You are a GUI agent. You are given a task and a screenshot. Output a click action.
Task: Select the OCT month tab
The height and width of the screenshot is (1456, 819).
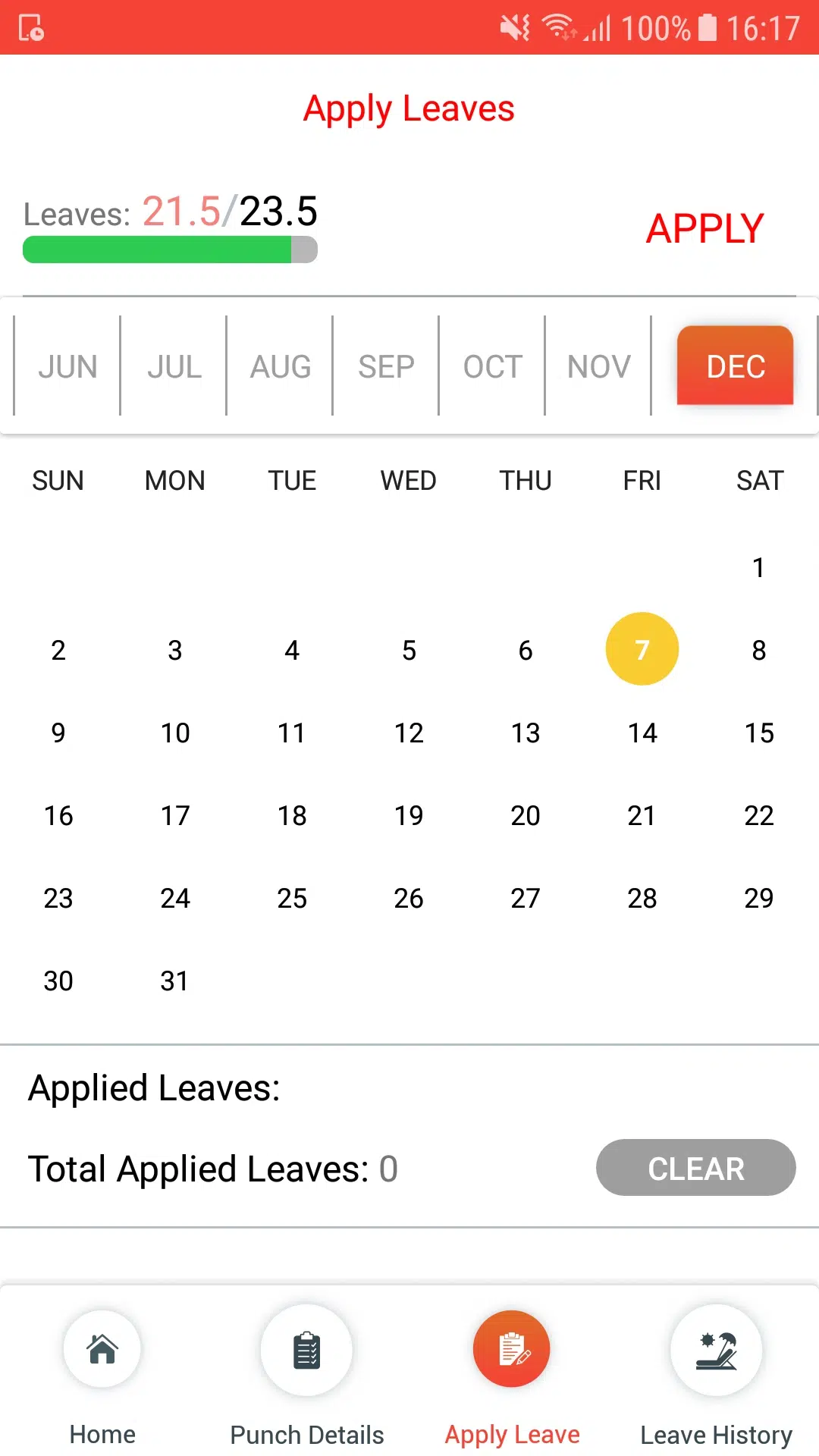tap(493, 366)
